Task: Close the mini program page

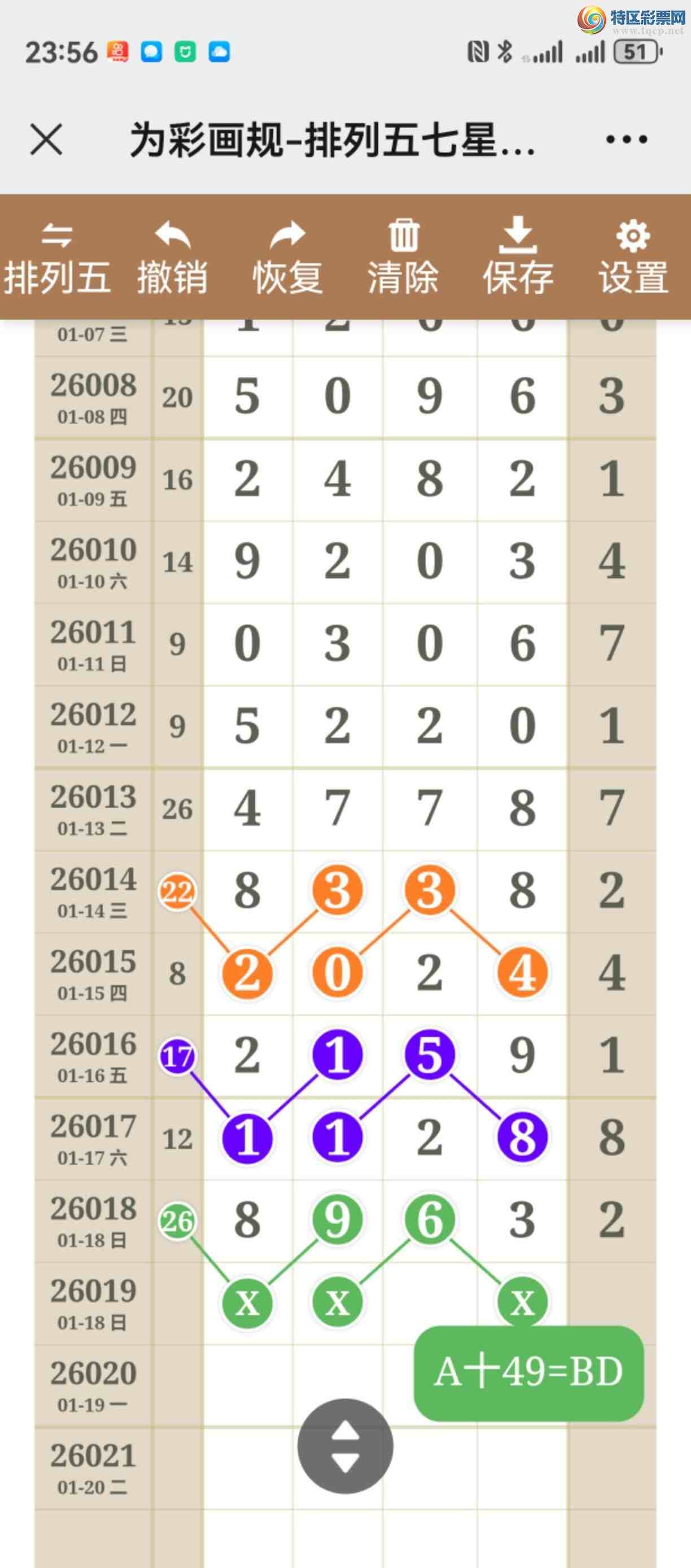Action: coord(46,140)
